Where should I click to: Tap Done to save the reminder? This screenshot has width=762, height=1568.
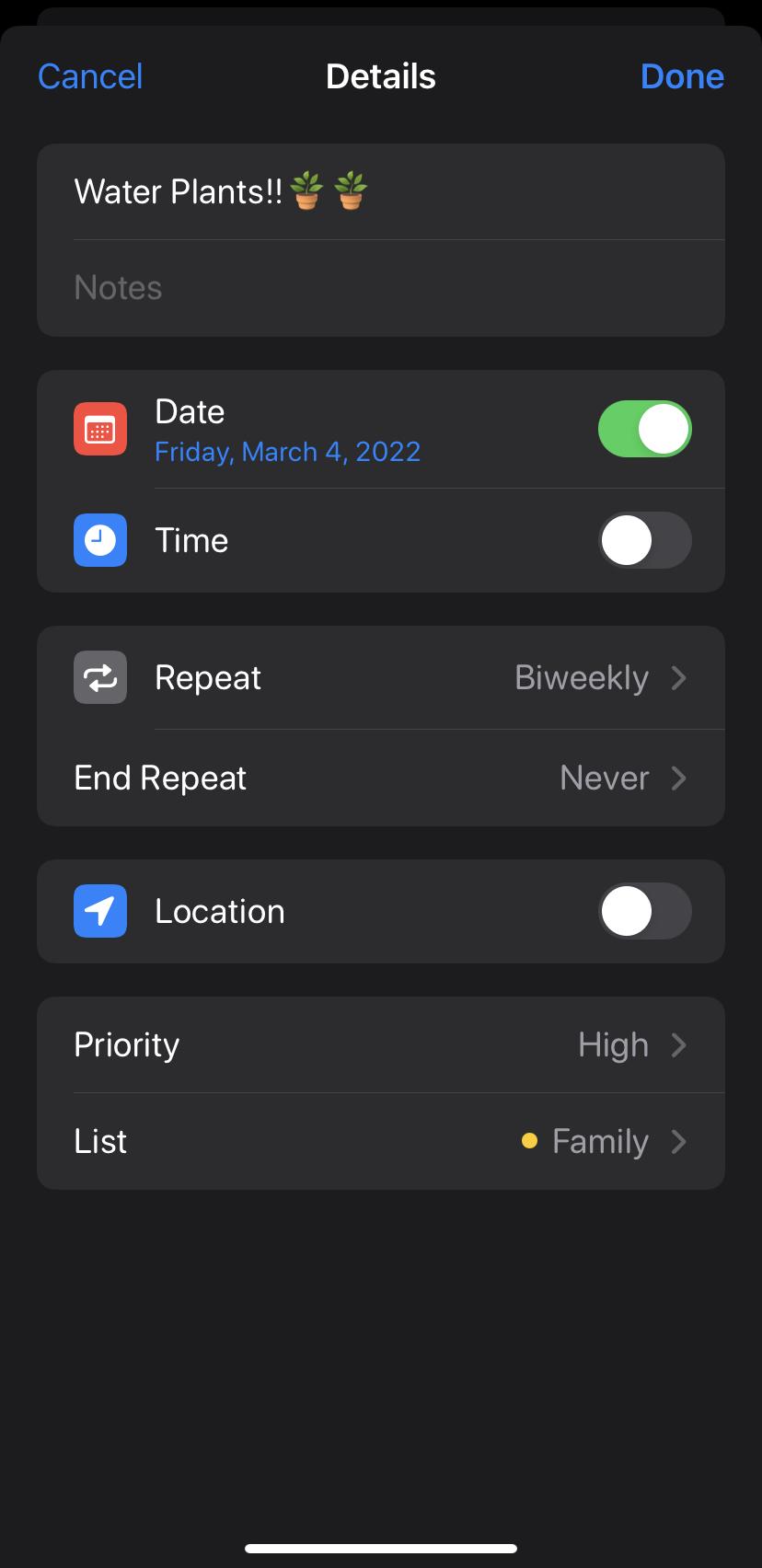pyautogui.click(x=682, y=76)
